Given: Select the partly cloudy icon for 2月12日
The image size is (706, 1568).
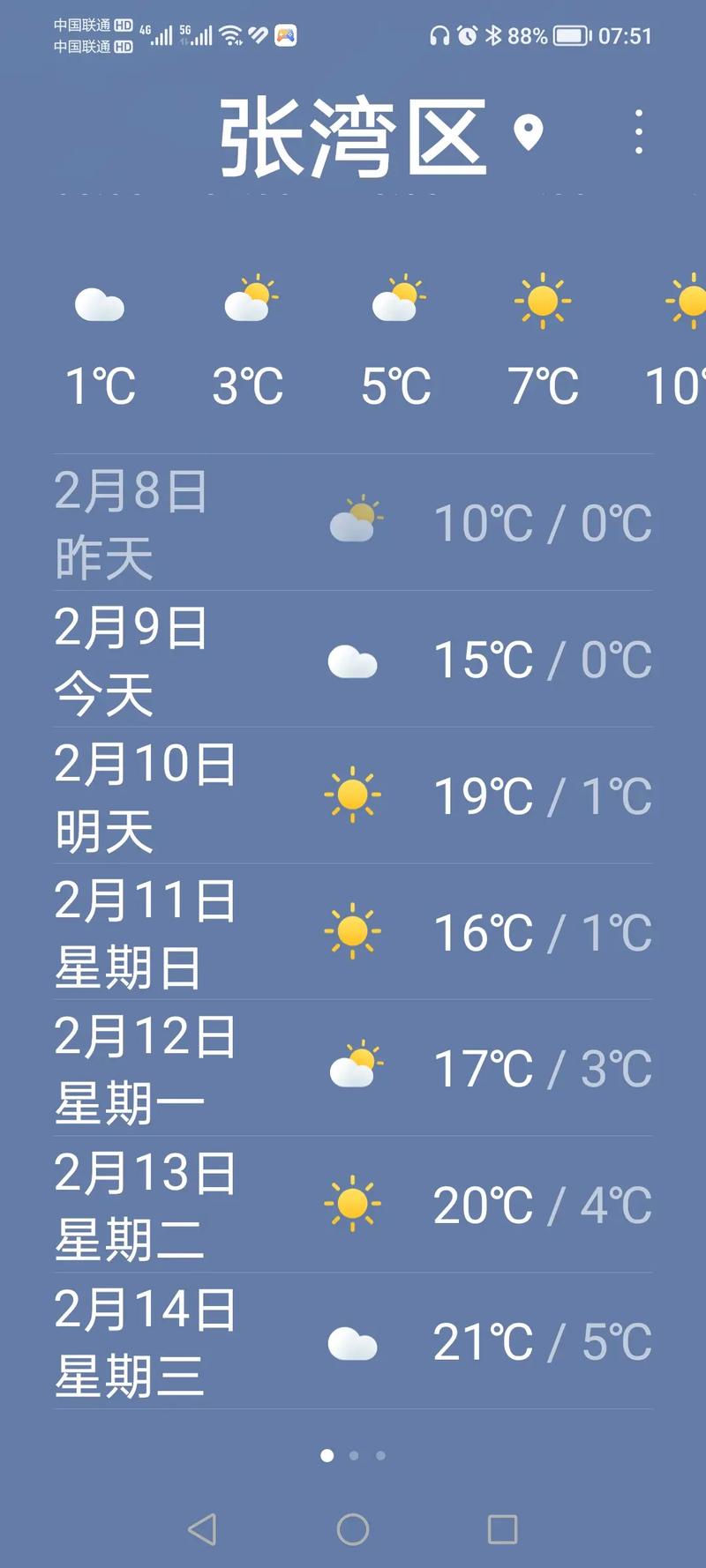Looking at the screenshot, I should pos(353,1067).
